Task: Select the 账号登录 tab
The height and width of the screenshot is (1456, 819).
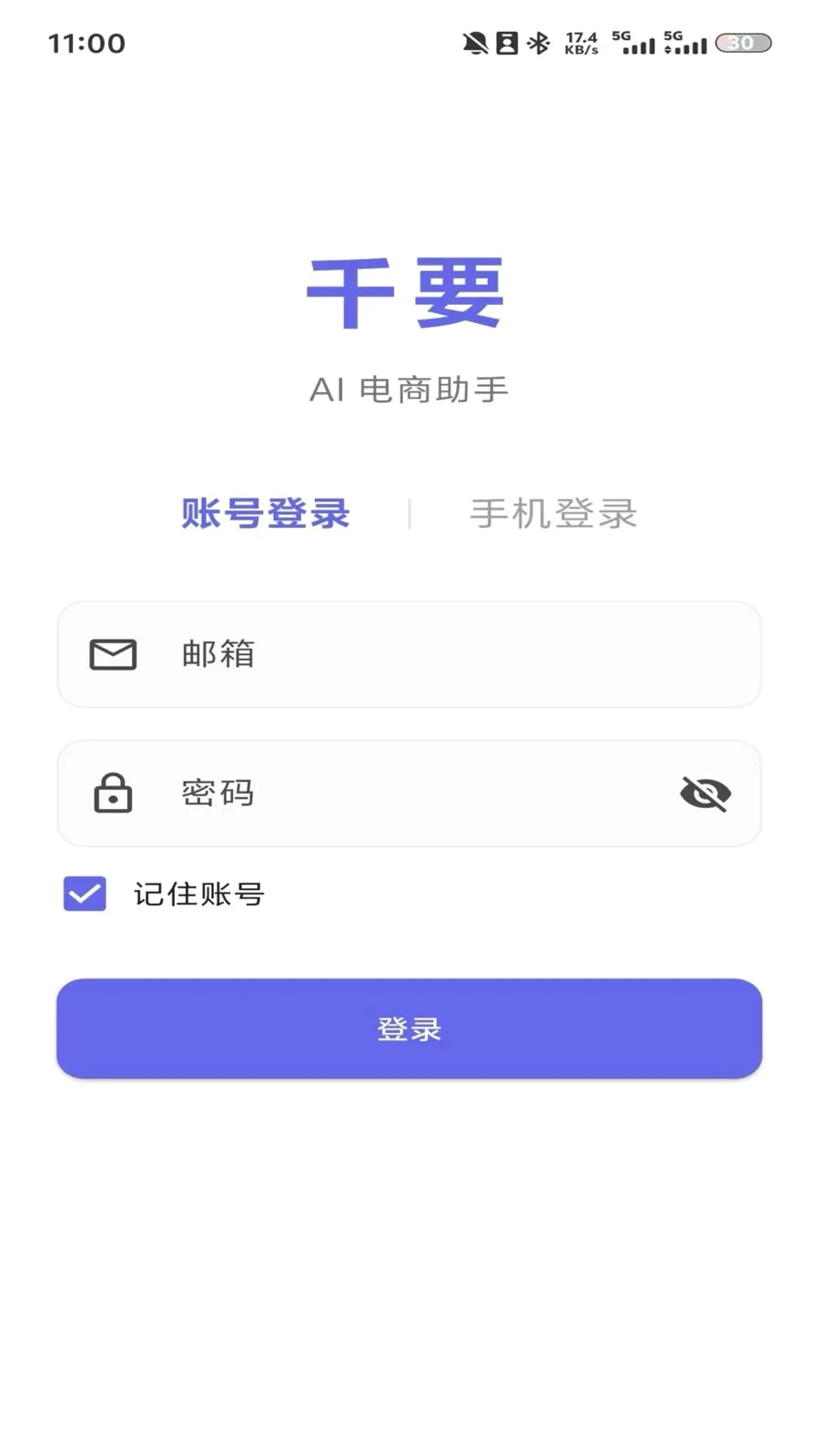Action: [265, 513]
